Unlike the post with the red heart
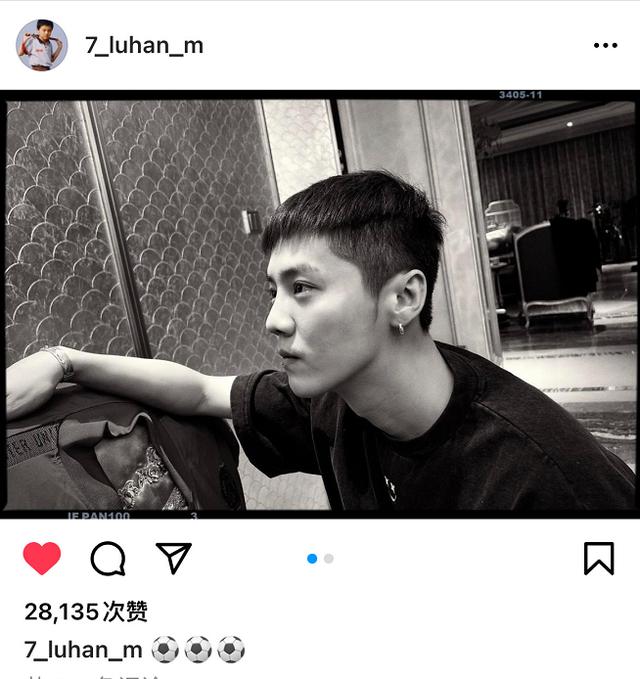Viewport: 640px width, 679px height. [42, 558]
